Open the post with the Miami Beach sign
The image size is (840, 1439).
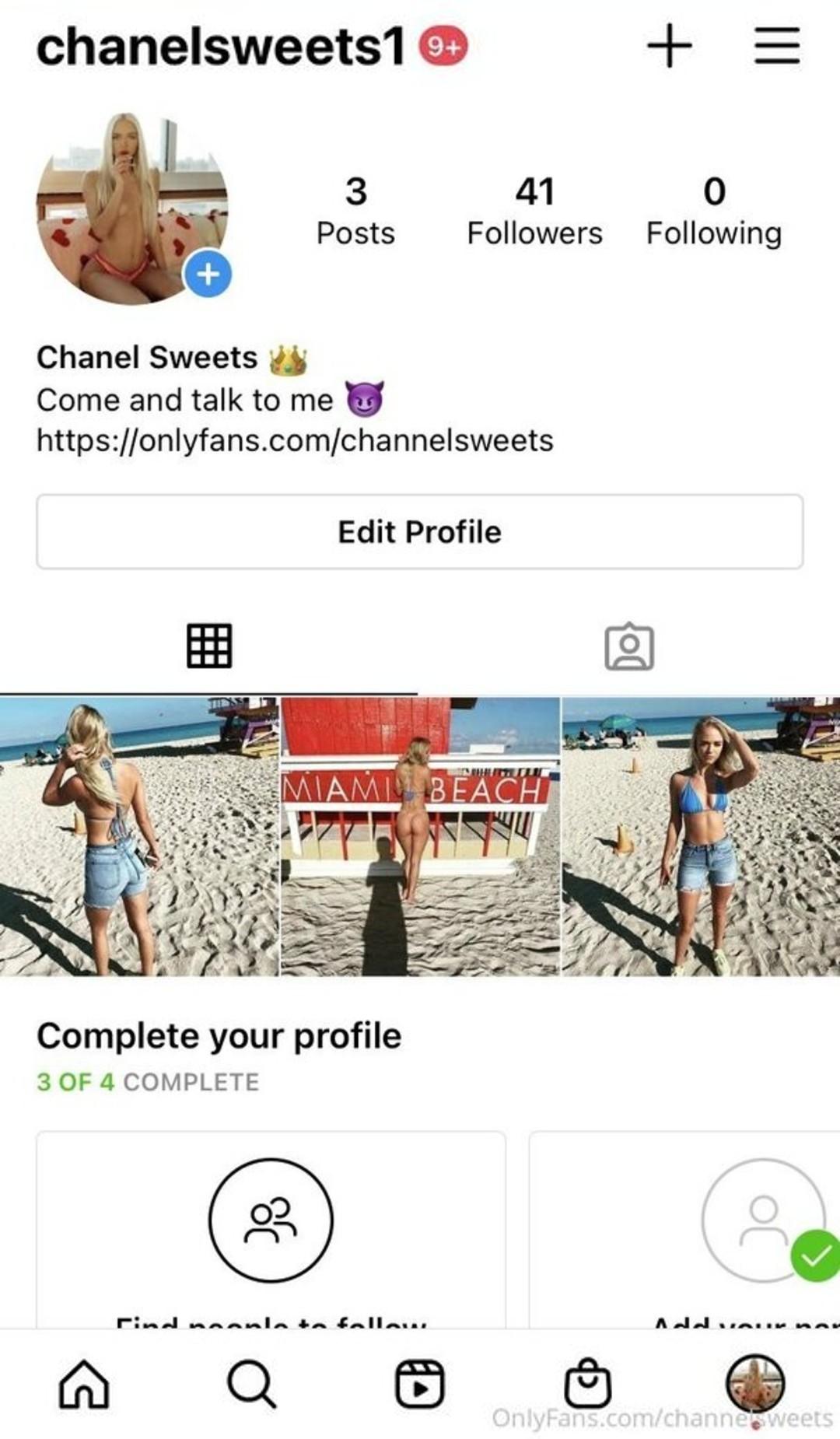(x=420, y=836)
